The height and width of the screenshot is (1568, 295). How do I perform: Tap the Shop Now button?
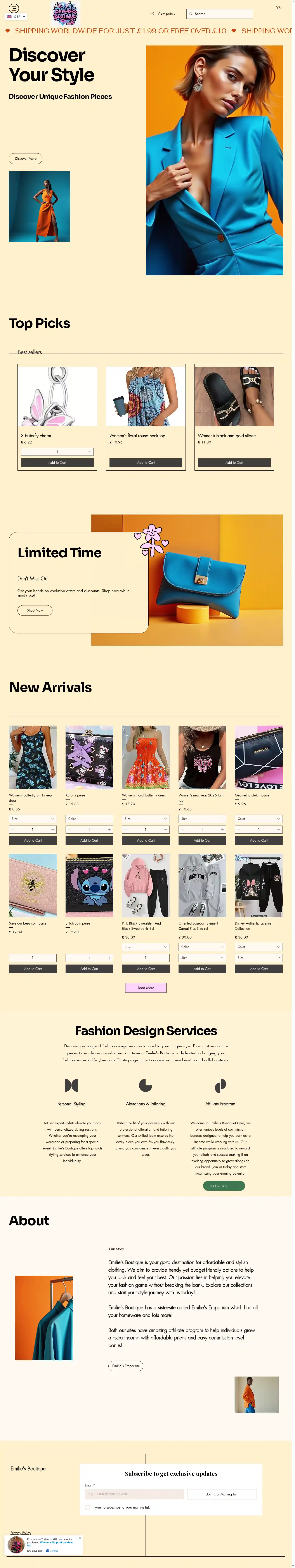tap(35, 610)
